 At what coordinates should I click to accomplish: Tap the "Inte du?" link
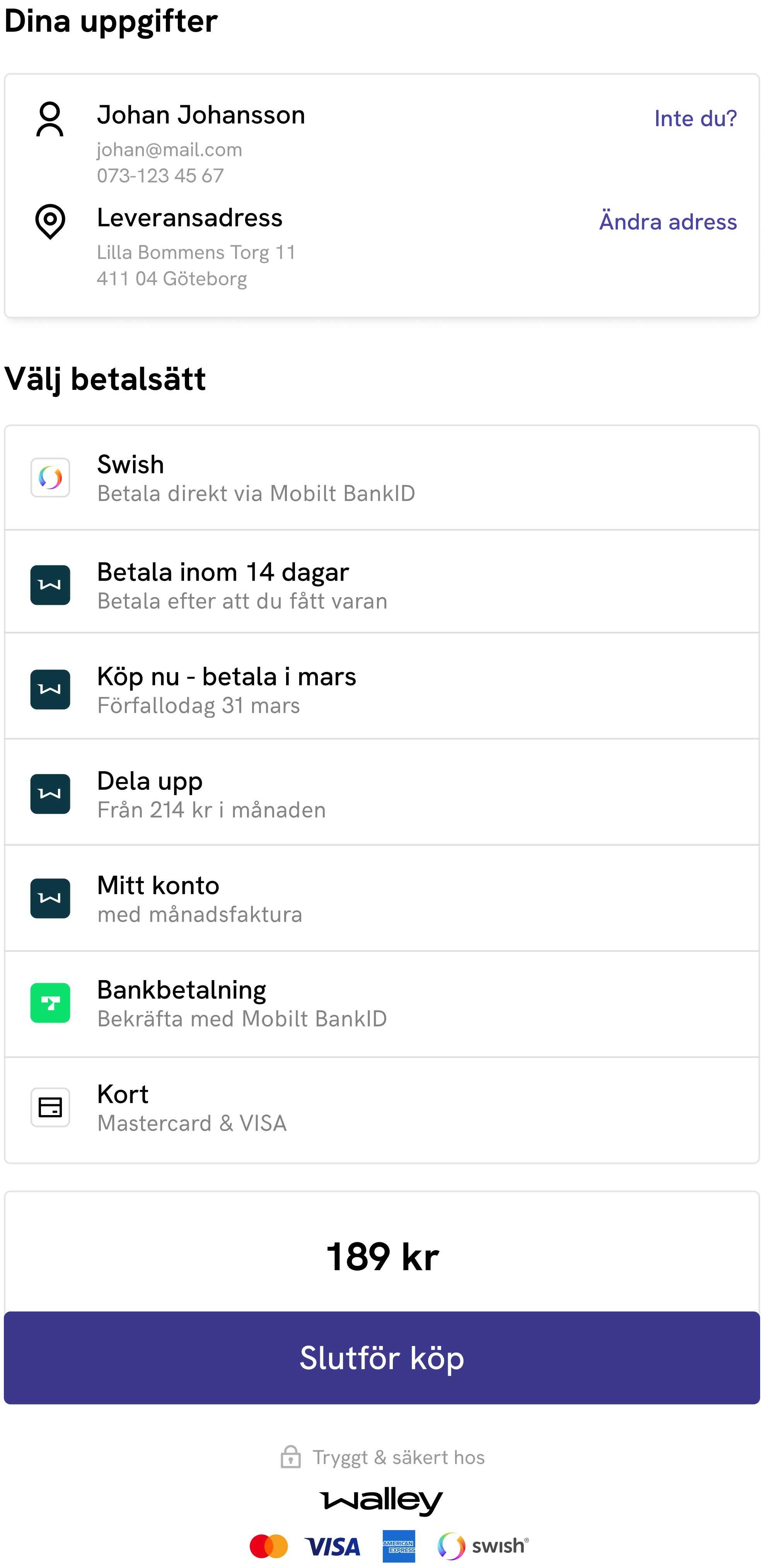[695, 118]
